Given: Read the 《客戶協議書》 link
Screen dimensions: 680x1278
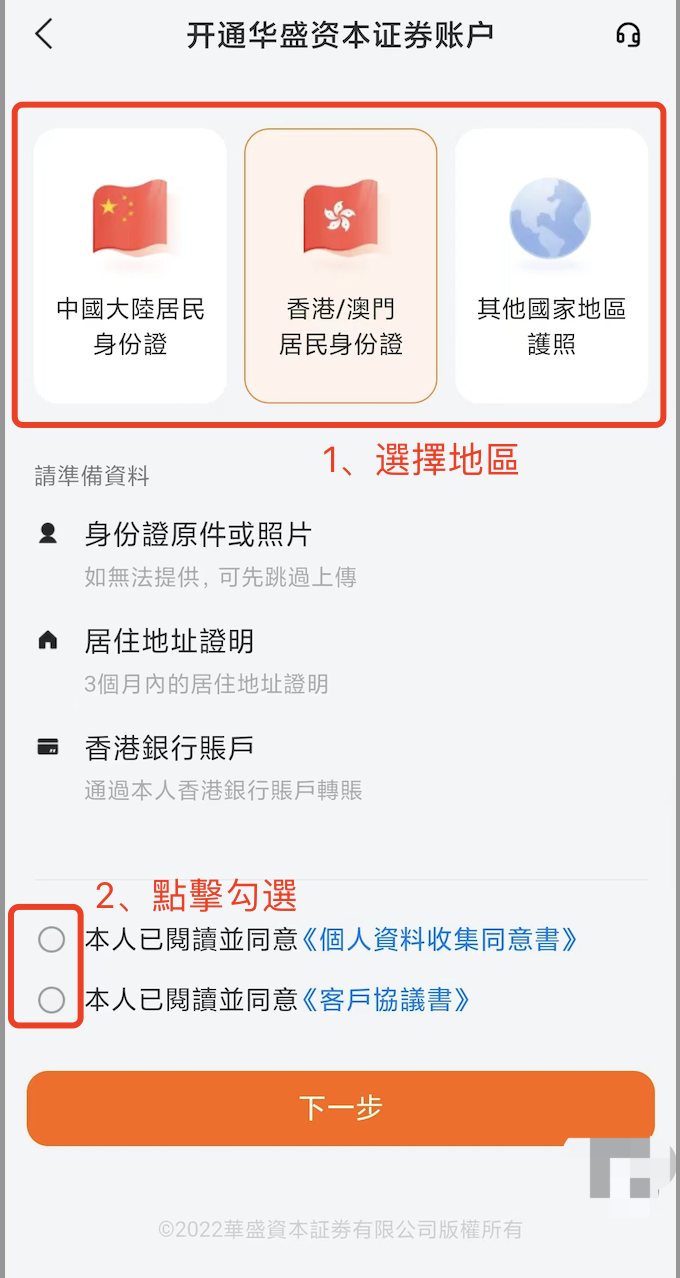Looking at the screenshot, I should point(385,999).
